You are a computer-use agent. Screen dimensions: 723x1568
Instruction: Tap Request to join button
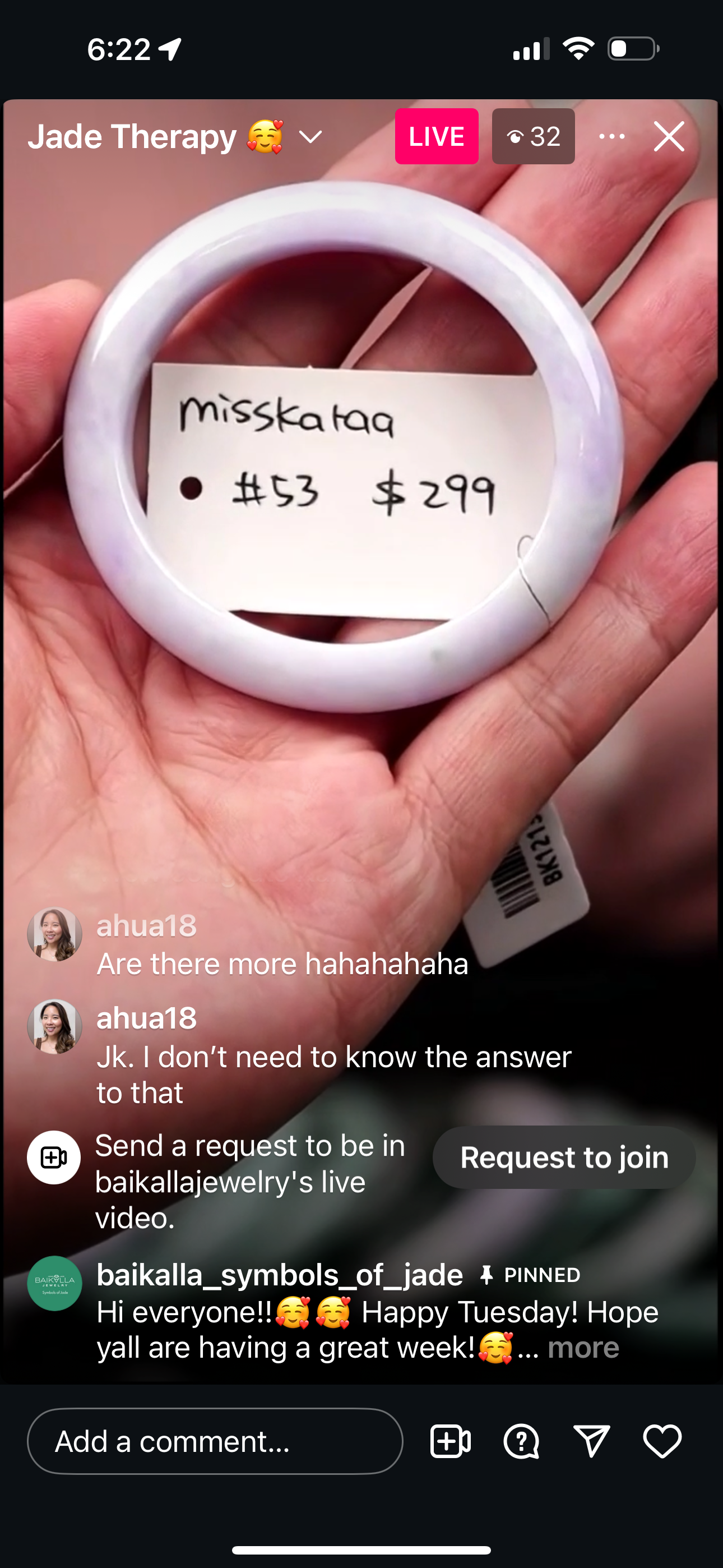(564, 1157)
